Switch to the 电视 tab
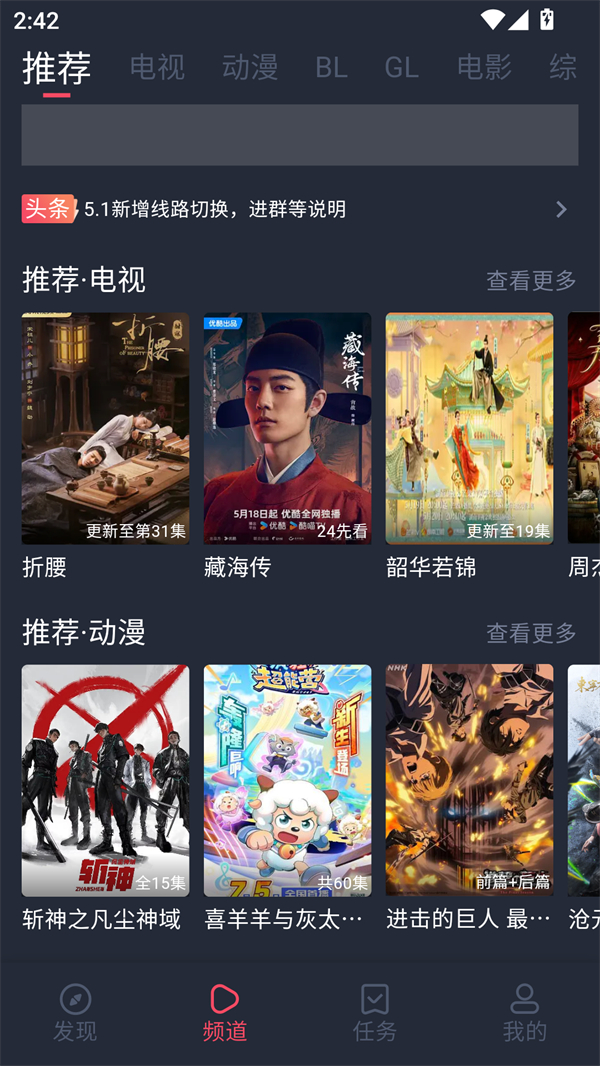 157,67
